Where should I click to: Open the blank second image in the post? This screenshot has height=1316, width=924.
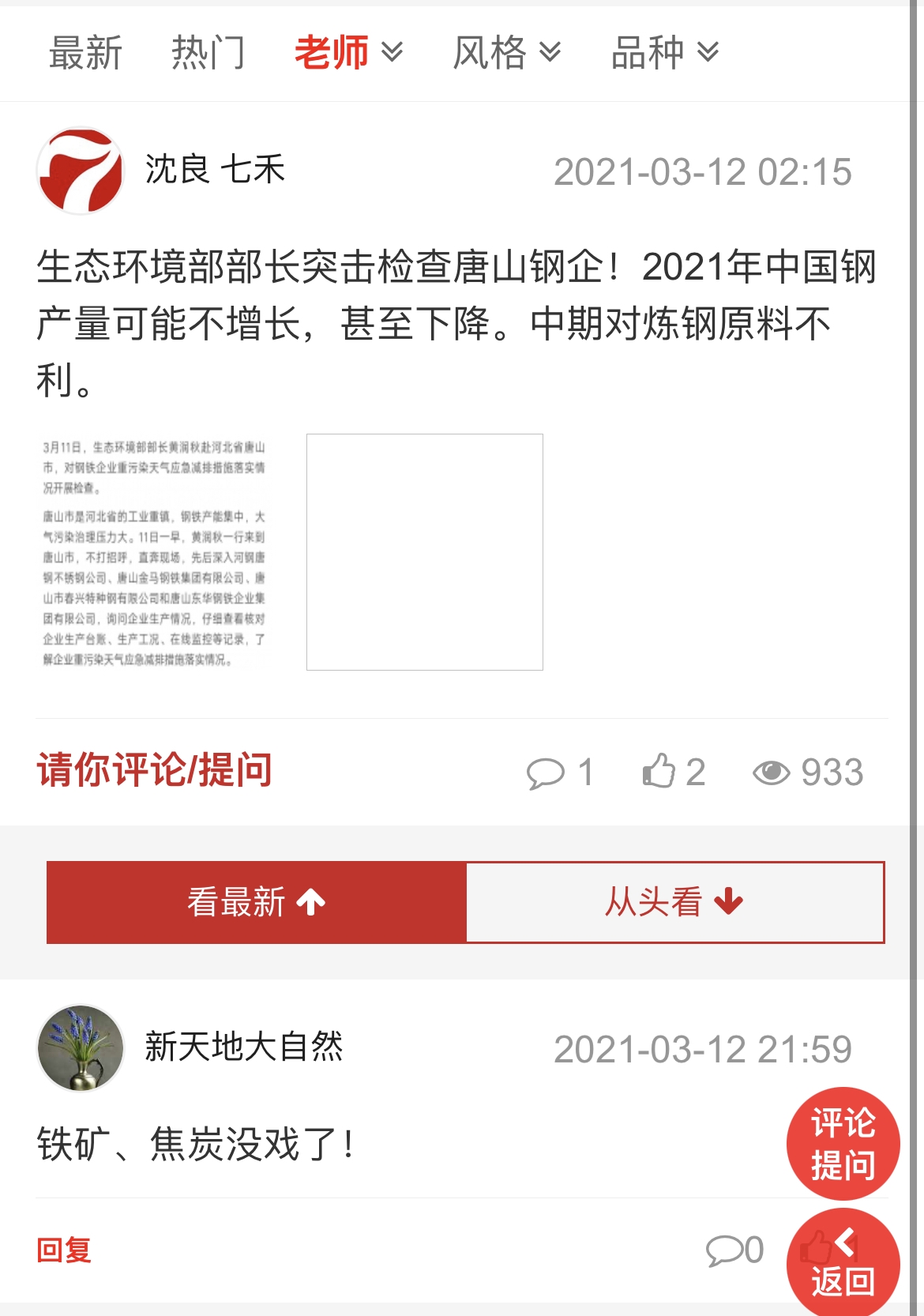coord(424,552)
